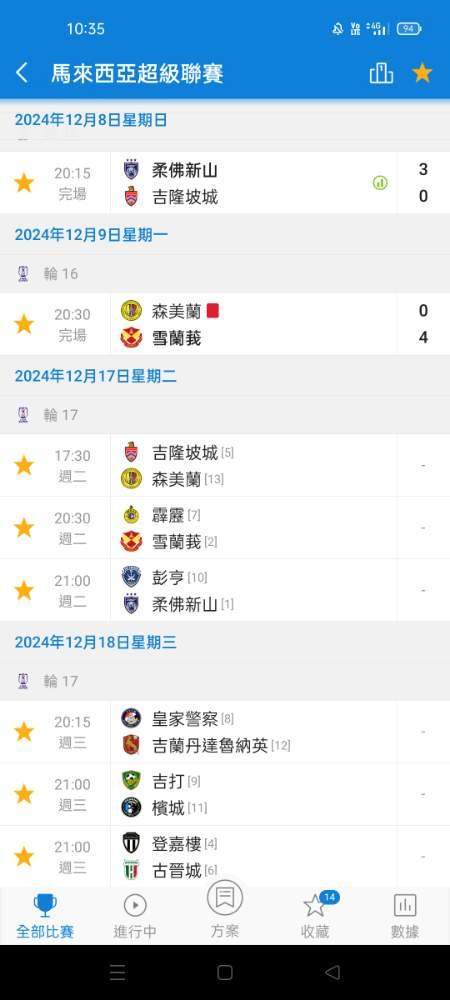The image size is (450, 1000).
Task: Switch to the 進行中 tab
Action: [x=135, y=916]
